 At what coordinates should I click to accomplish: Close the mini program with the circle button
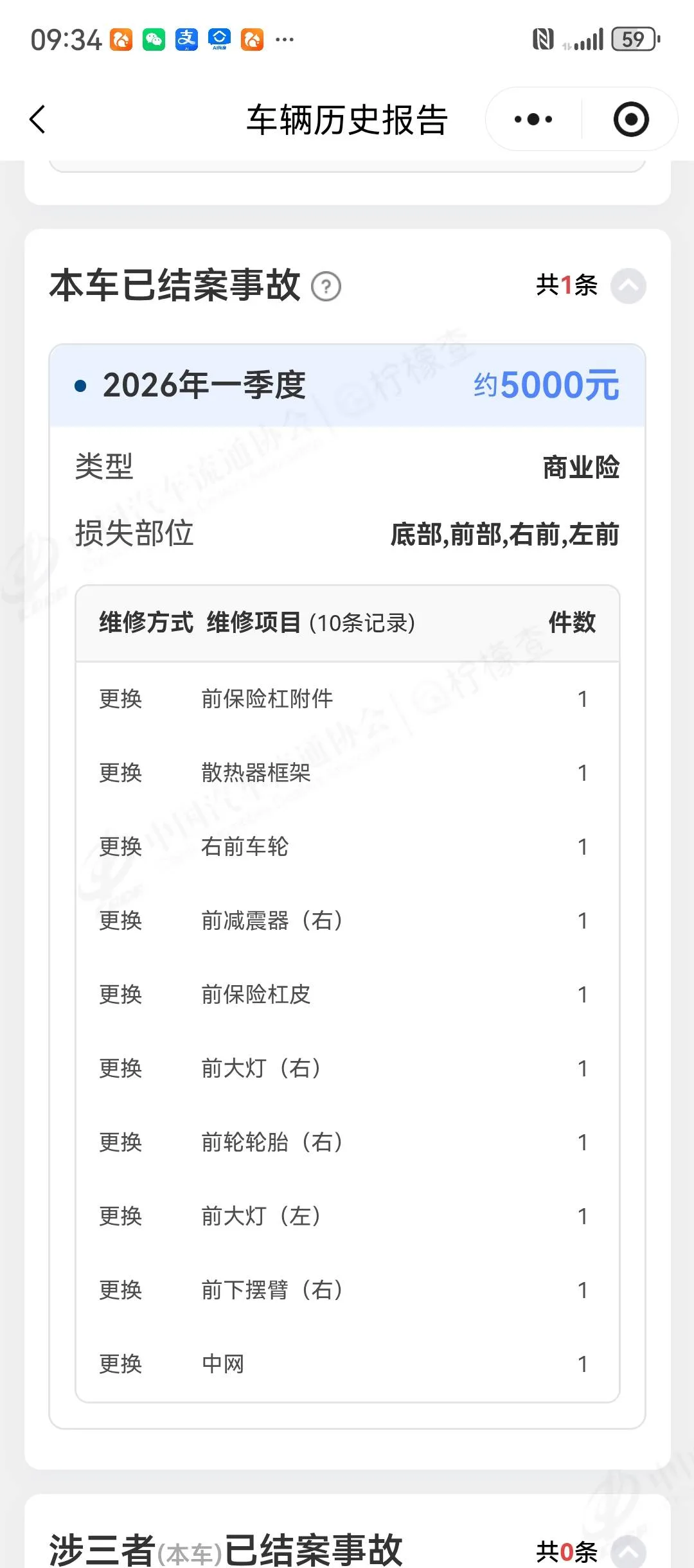631,120
